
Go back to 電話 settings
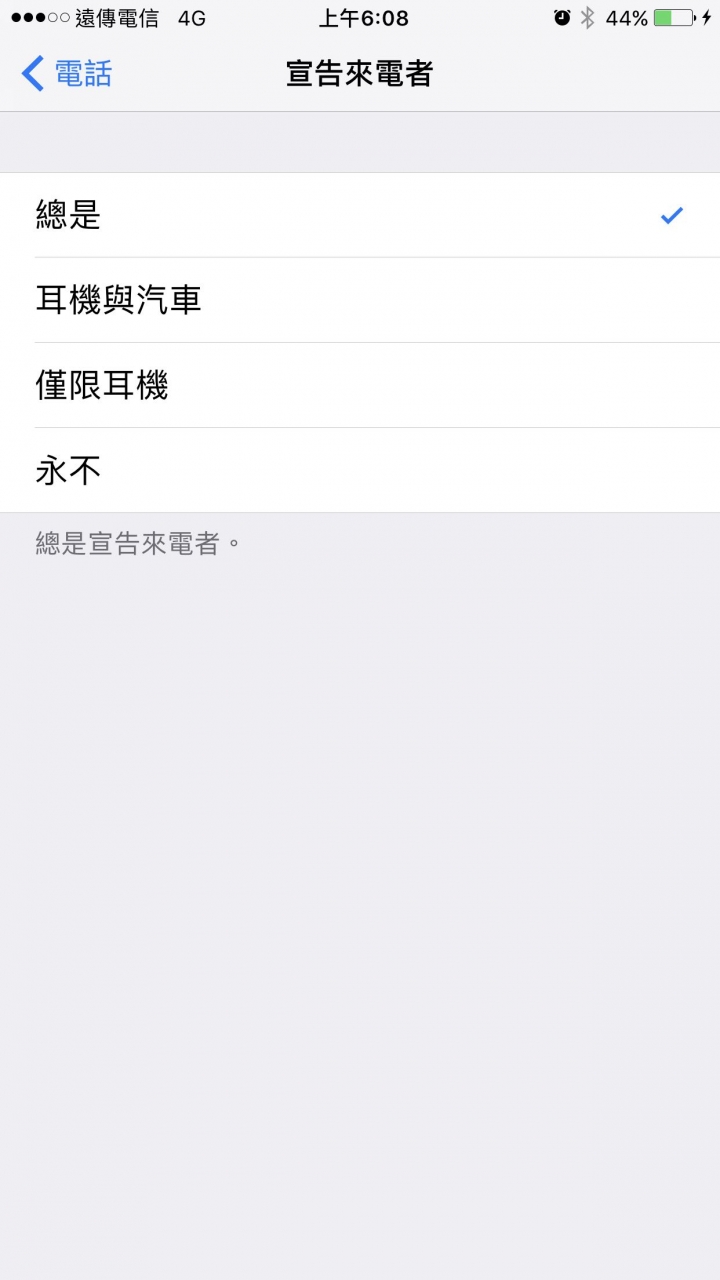click(66, 74)
